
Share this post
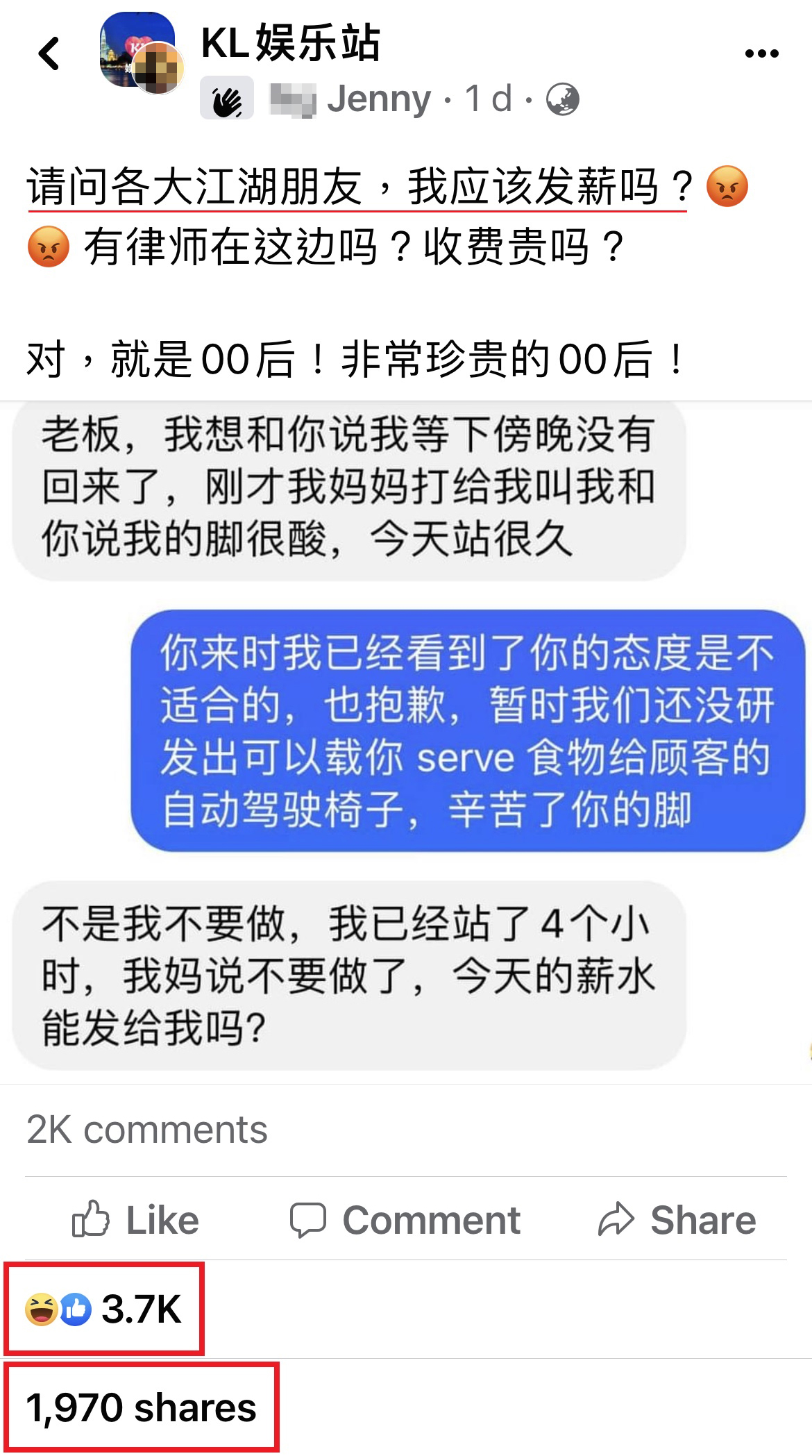(677, 1220)
